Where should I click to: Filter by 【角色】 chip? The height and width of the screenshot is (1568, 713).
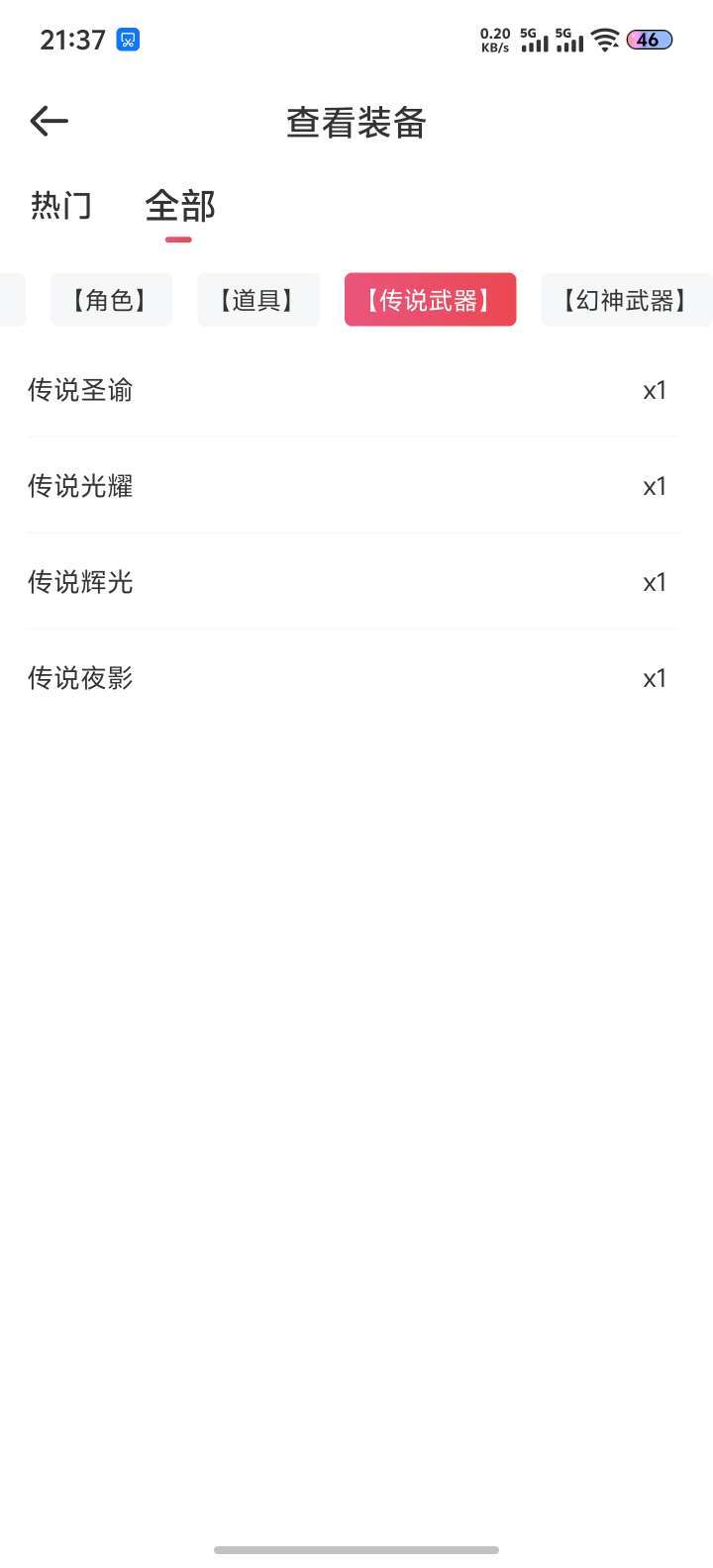(111, 300)
